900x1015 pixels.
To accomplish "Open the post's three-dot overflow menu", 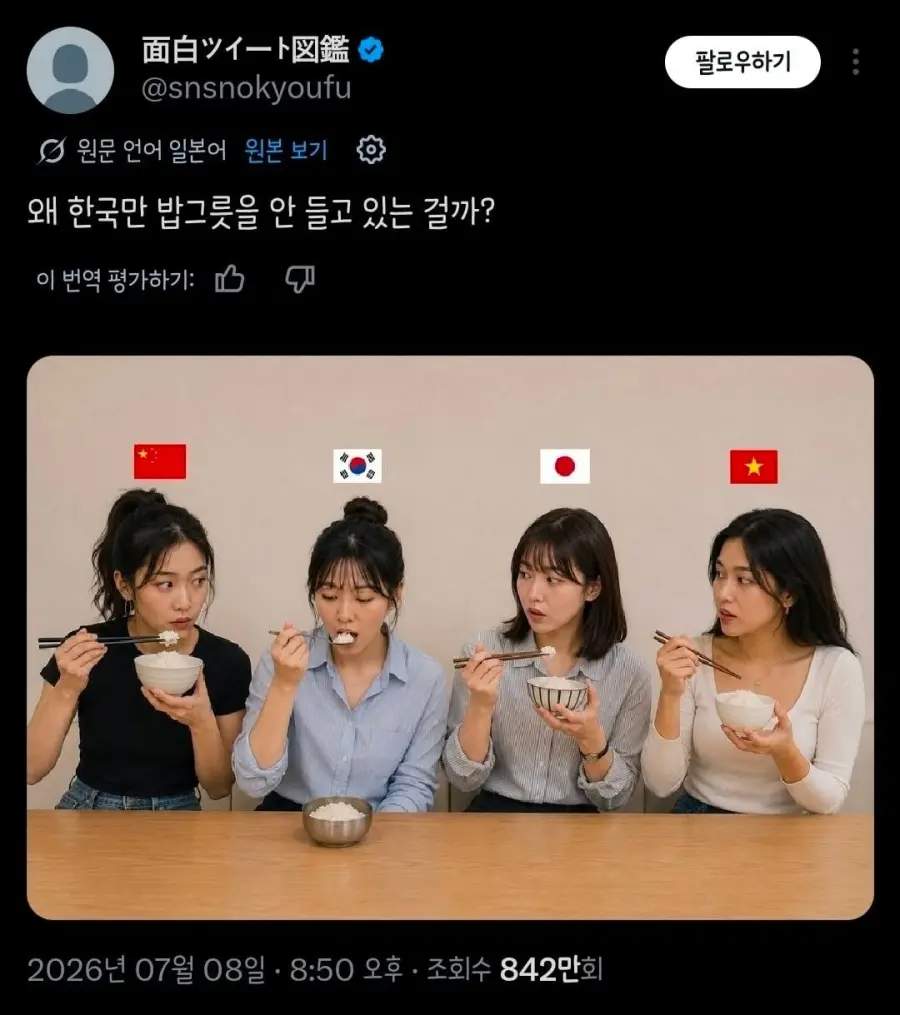I will 856,62.
